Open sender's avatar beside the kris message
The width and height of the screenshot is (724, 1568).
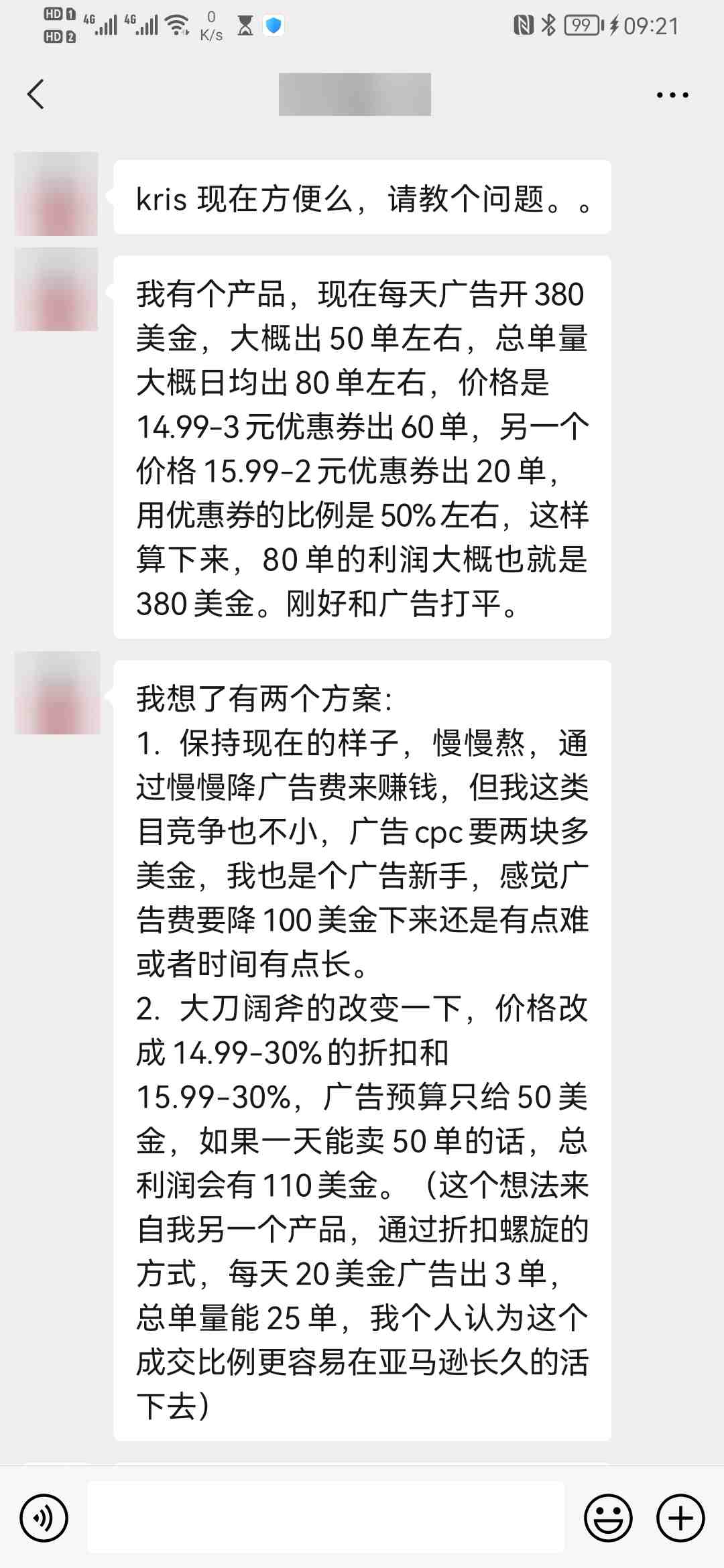[56, 194]
